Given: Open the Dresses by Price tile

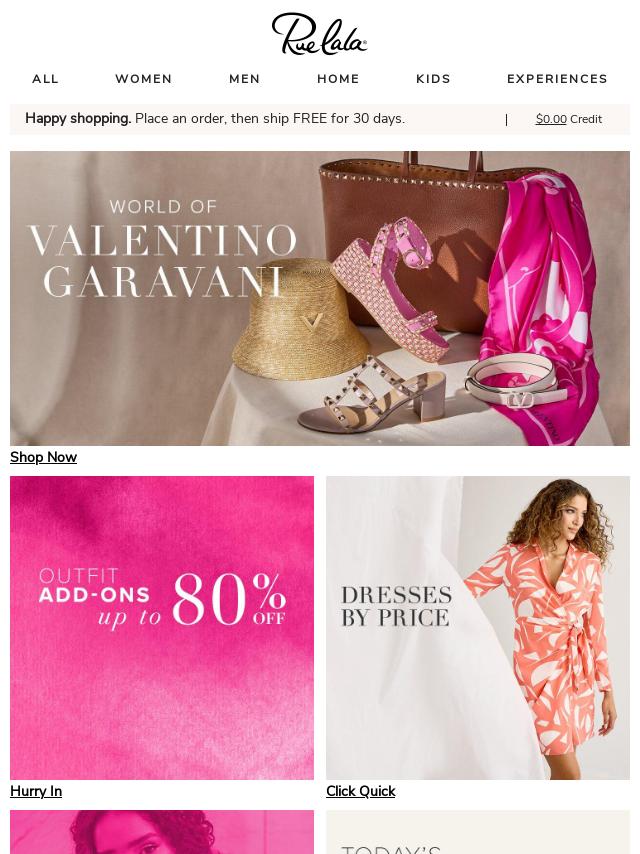Looking at the screenshot, I should (478, 627).
